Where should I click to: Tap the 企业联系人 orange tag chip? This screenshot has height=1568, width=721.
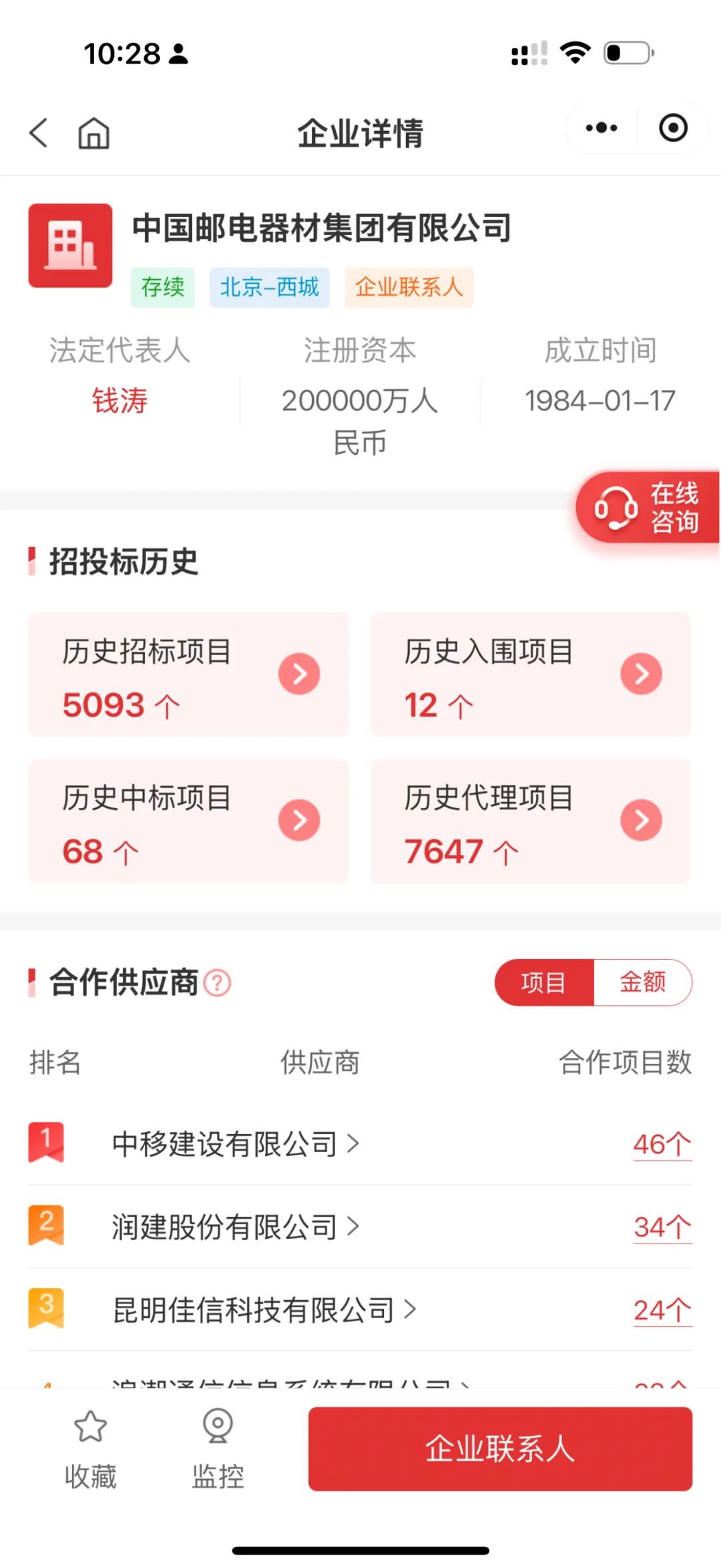point(409,287)
